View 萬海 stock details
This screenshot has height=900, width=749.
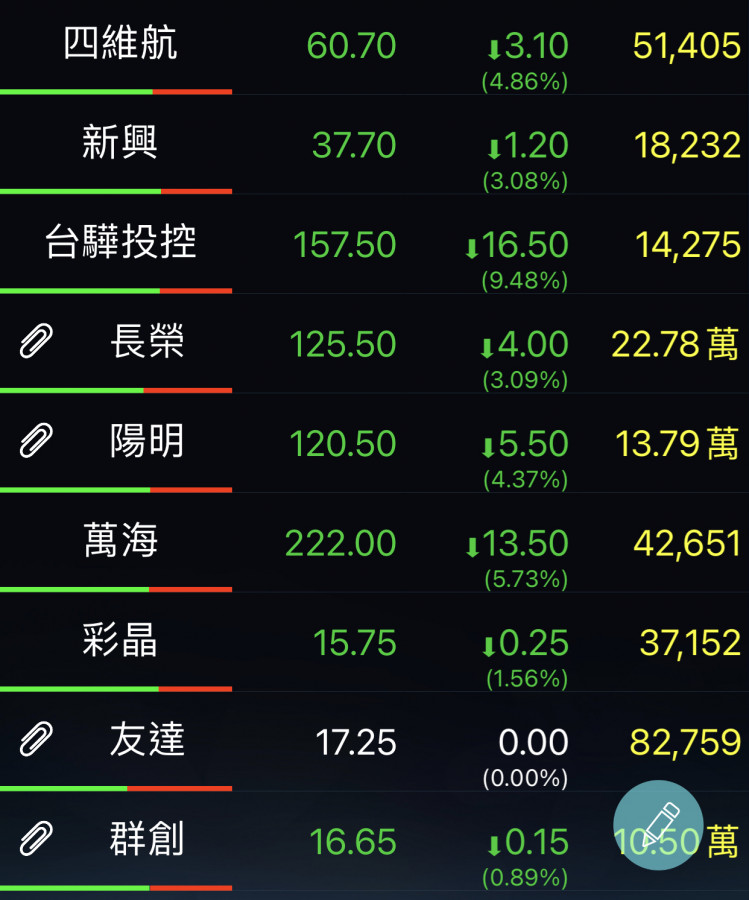120,542
